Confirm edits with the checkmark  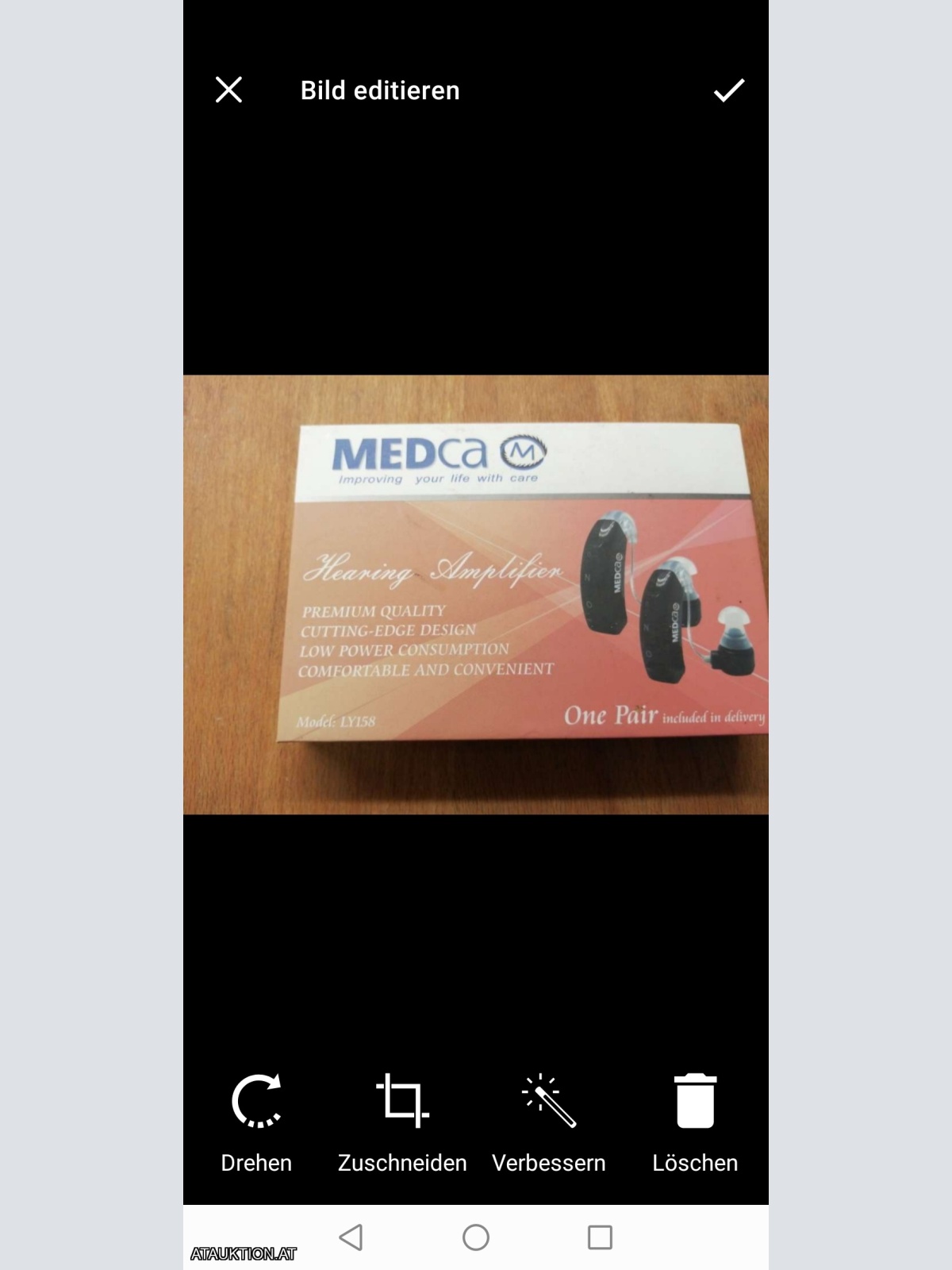coord(728,90)
